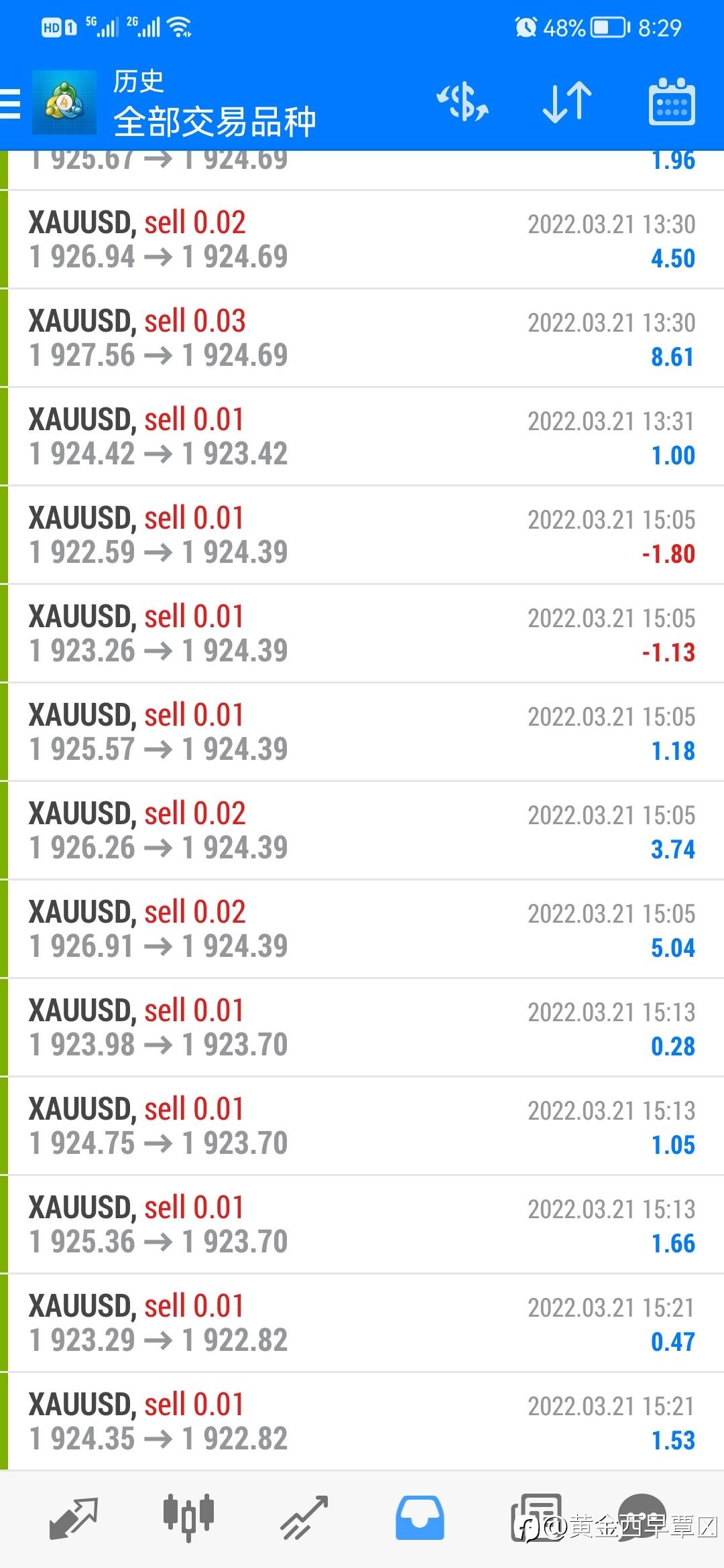The height and width of the screenshot is (1568, 724).
Task: Open trade with profit 0.47
Action: [x=362, y=1323]
